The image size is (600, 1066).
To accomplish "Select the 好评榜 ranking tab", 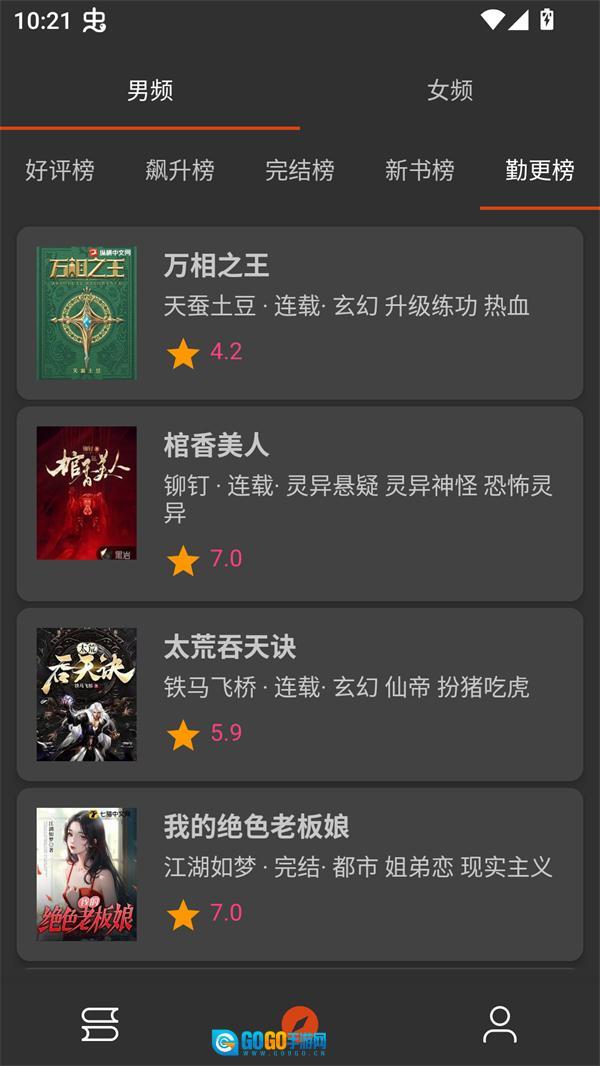I will [60, 170].
